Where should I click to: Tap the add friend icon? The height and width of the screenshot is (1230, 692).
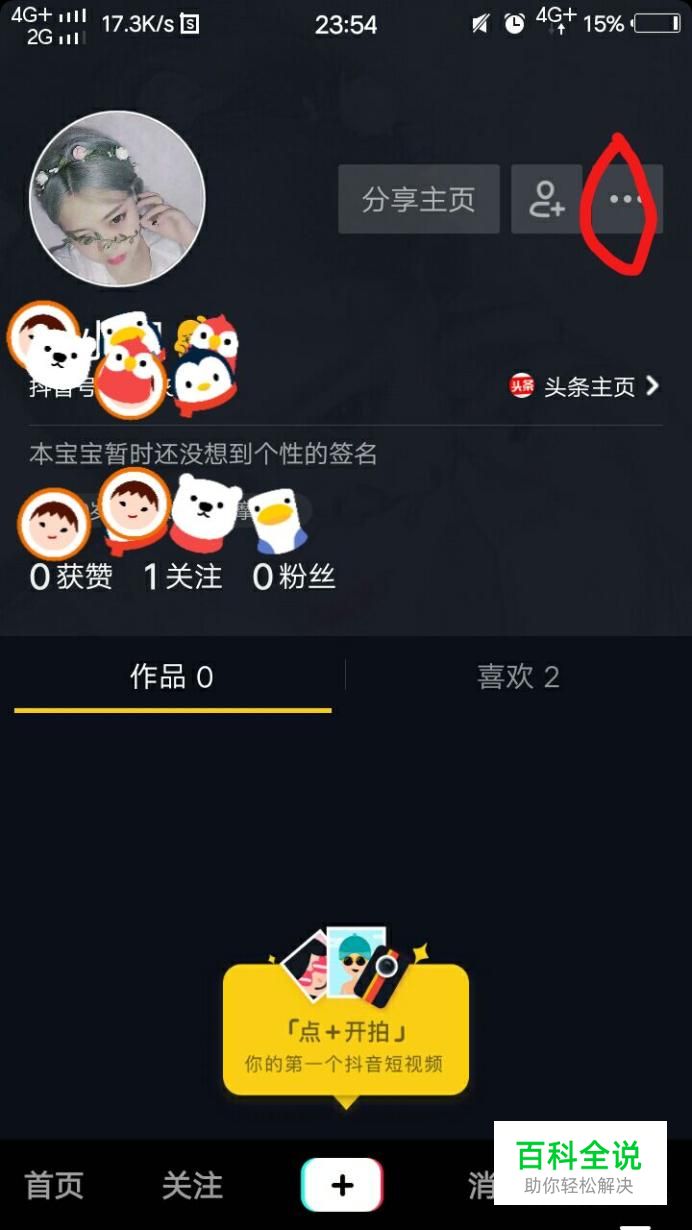click(546, 199)
